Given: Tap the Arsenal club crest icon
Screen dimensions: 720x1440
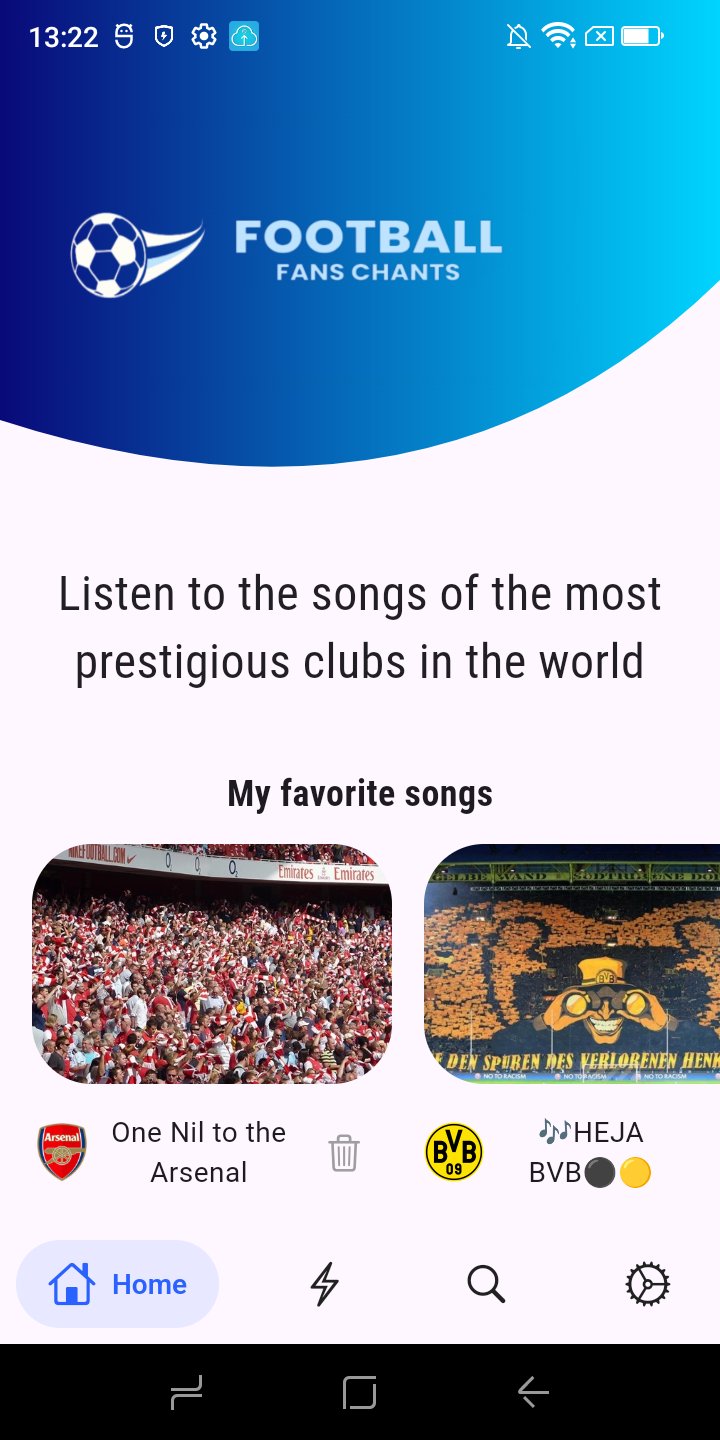Looking at the screenshot, I should 62,1152.
